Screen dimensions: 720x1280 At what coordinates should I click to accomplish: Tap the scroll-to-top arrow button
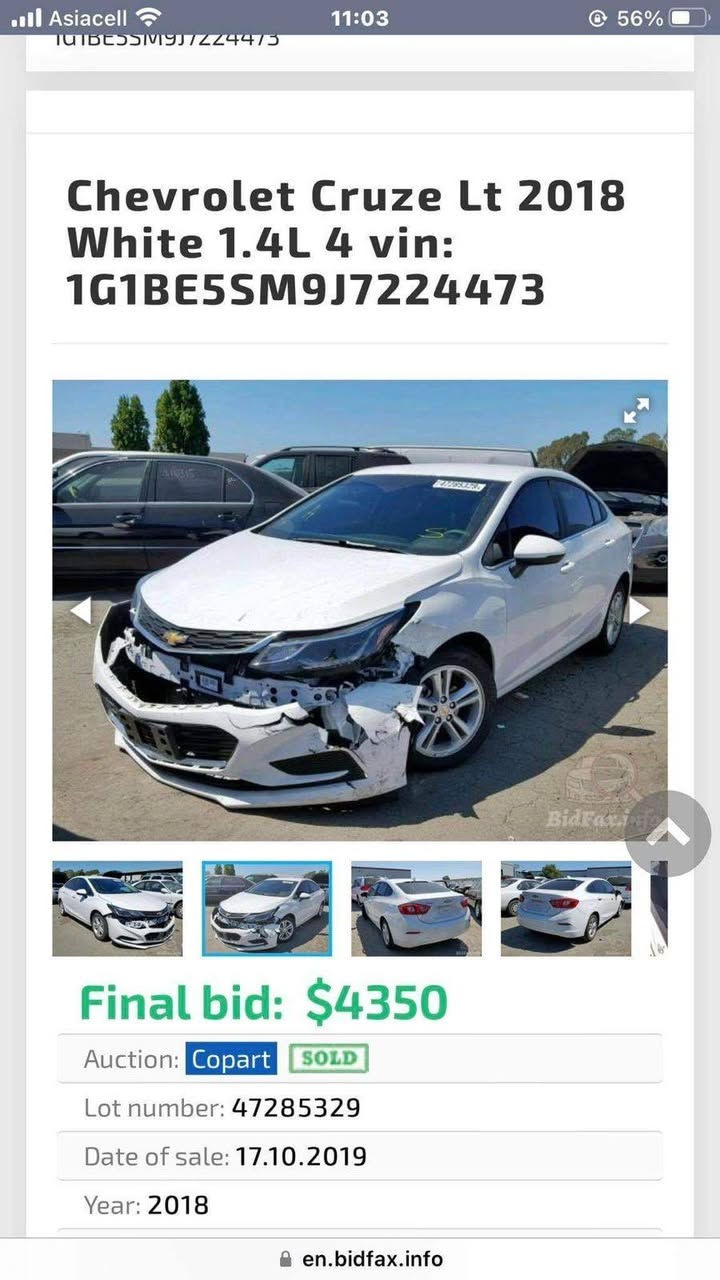point(668,834)
